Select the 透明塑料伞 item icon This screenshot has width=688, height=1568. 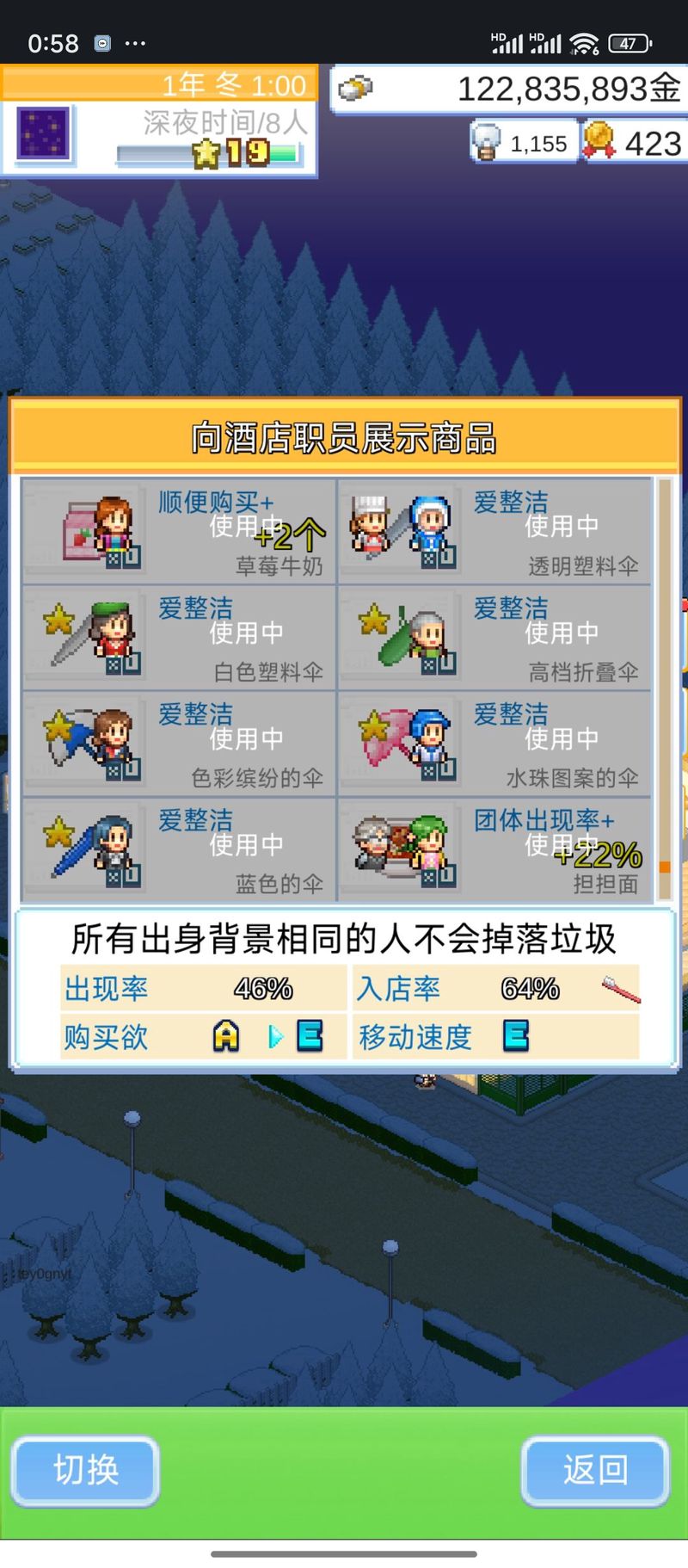tap(400, 527)
